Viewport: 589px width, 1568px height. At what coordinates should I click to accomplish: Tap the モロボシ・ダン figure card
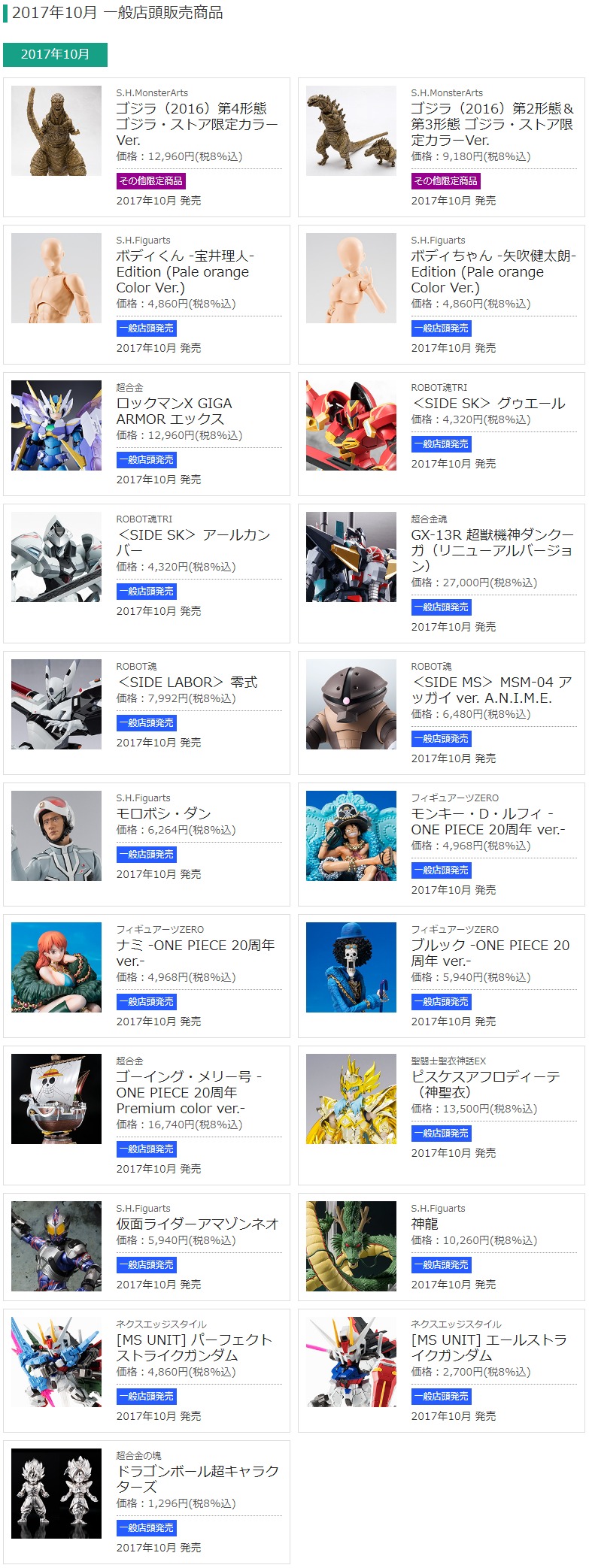click(x=163, y=813)
